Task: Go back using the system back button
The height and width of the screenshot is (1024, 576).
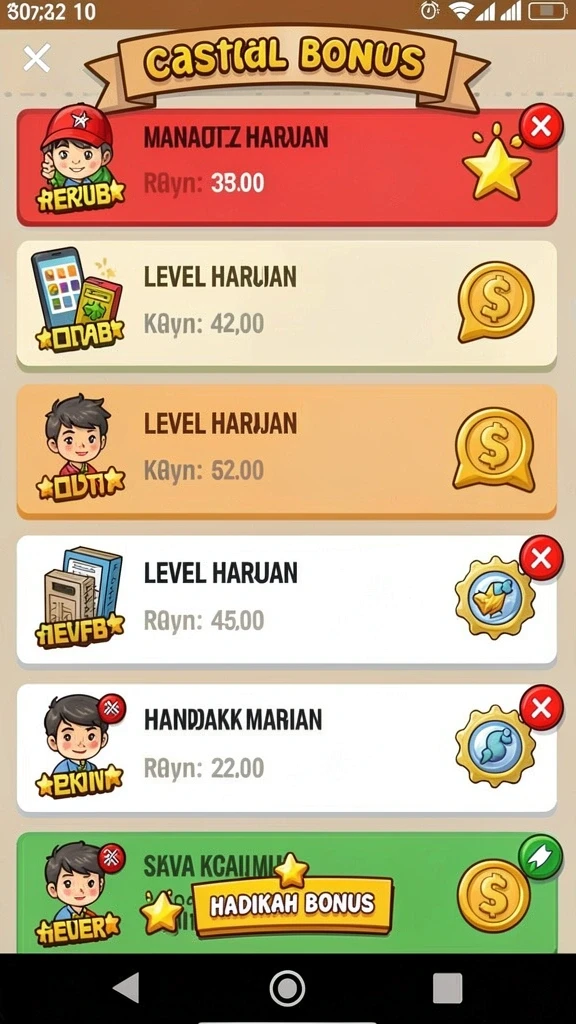Action: coord(126,987)
